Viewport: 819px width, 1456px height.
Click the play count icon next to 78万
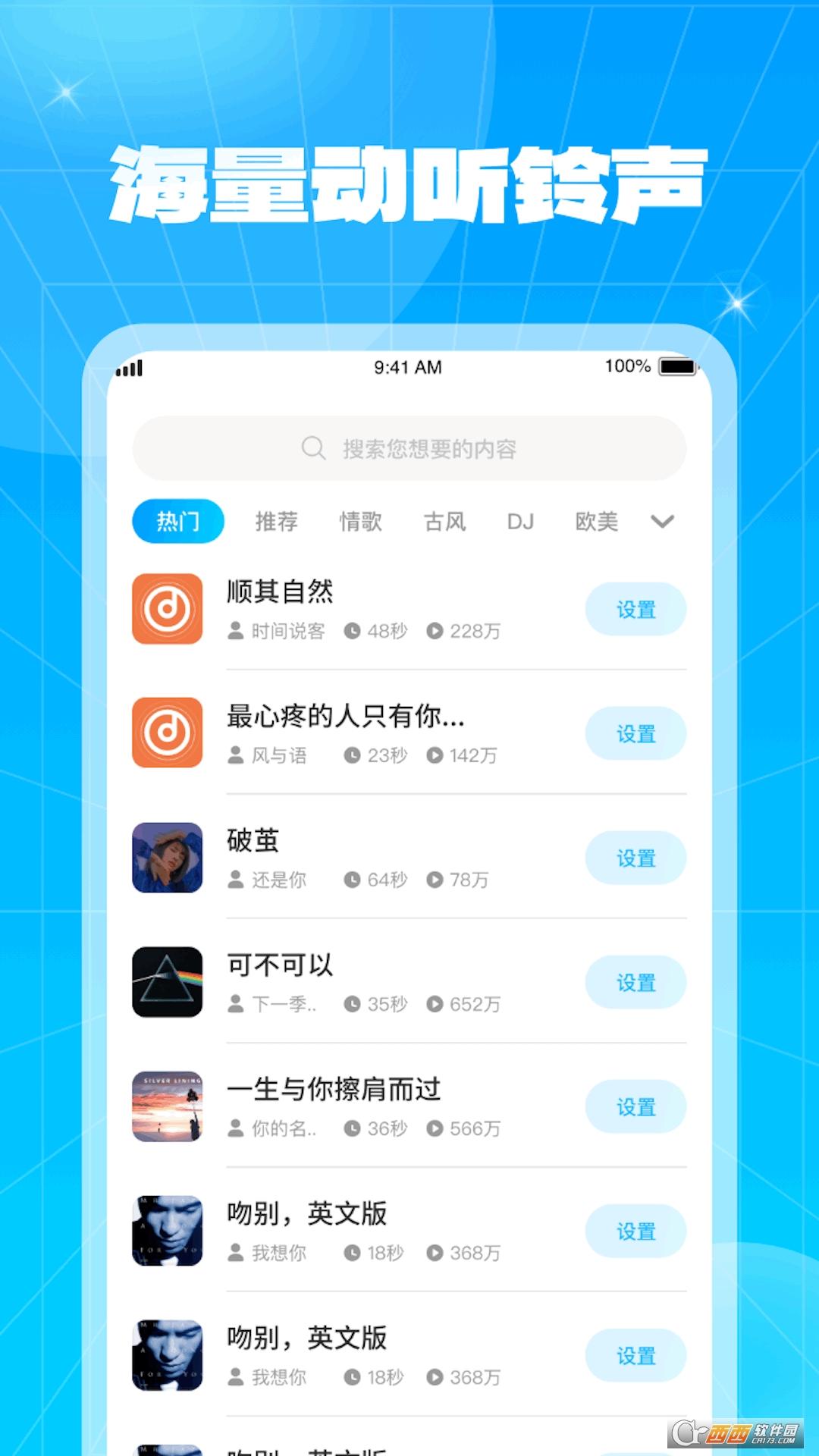(x=434, y=880)
